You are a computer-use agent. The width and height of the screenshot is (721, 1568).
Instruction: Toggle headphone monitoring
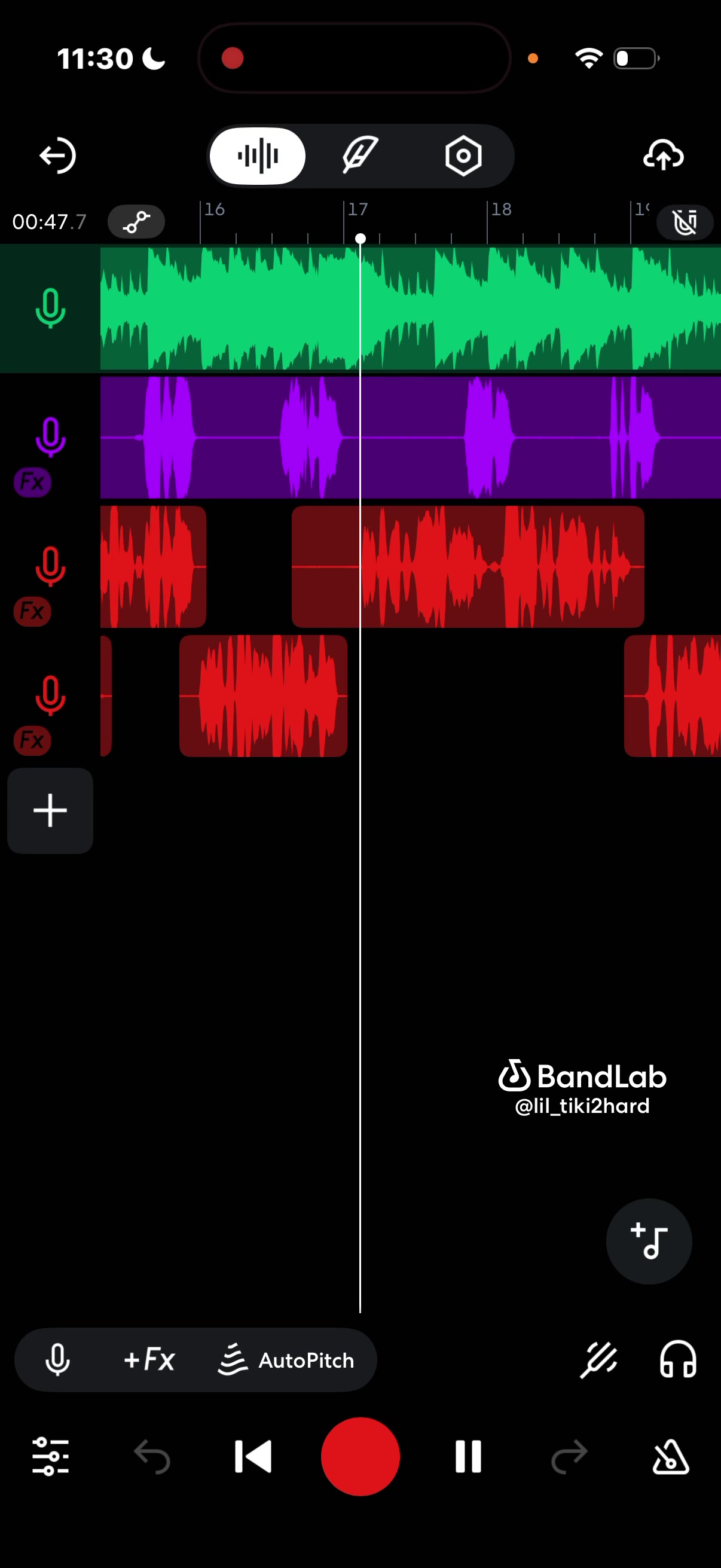click(x=678, y=1359)
